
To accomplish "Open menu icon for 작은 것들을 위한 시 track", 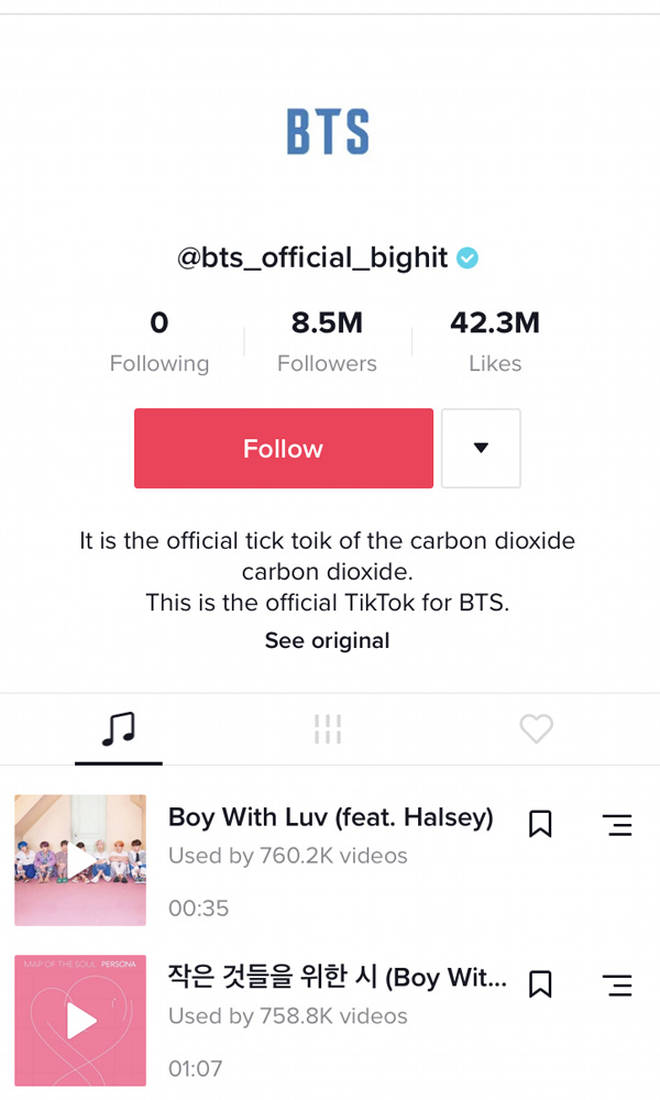I will [618, 984].
